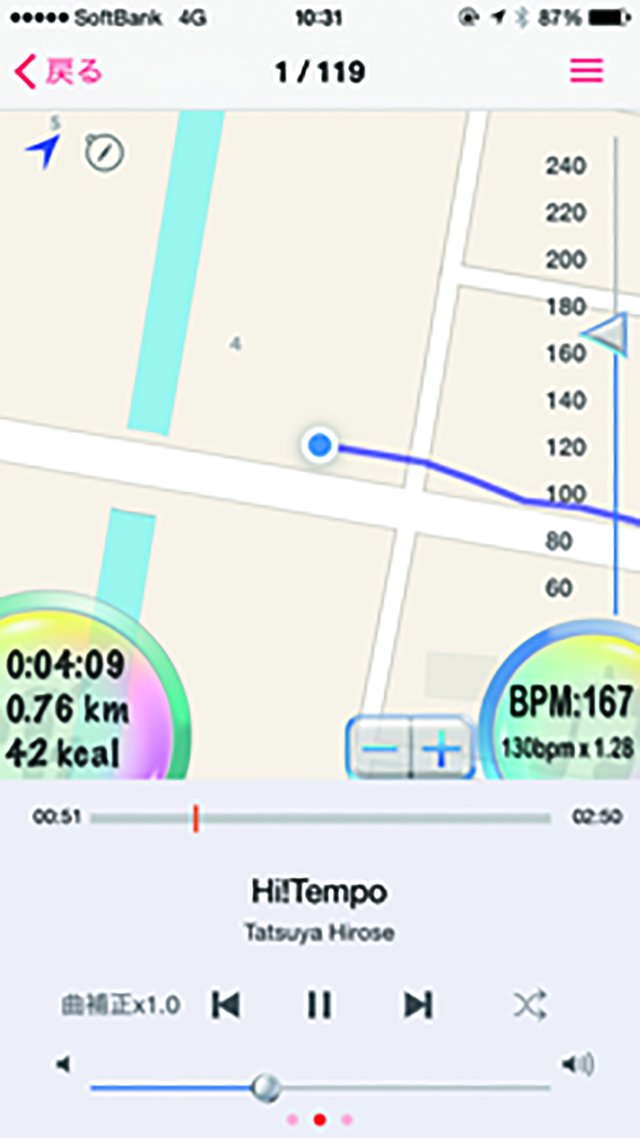Image resolution: width=640 pixels, height=1138 pixels.
Task: Tap the compass icon on the map
Action: 104,152
